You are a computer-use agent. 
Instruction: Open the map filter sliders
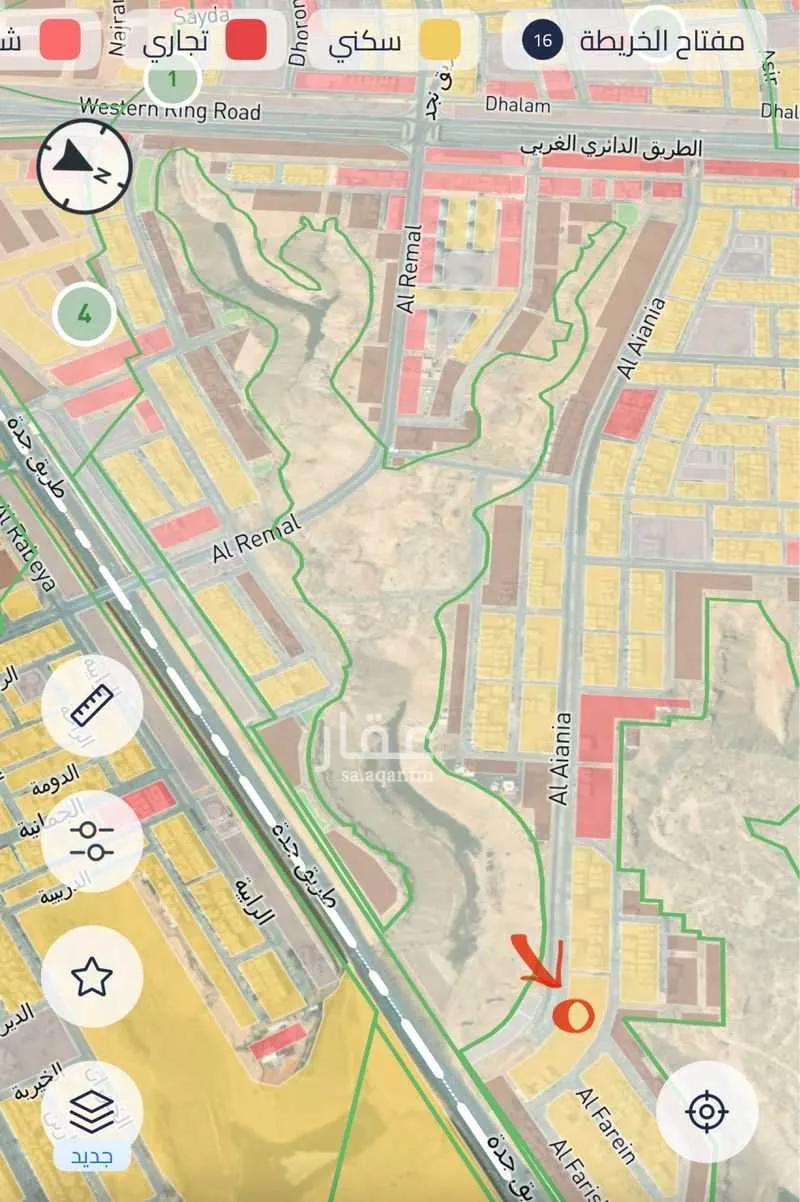(92, 840)
